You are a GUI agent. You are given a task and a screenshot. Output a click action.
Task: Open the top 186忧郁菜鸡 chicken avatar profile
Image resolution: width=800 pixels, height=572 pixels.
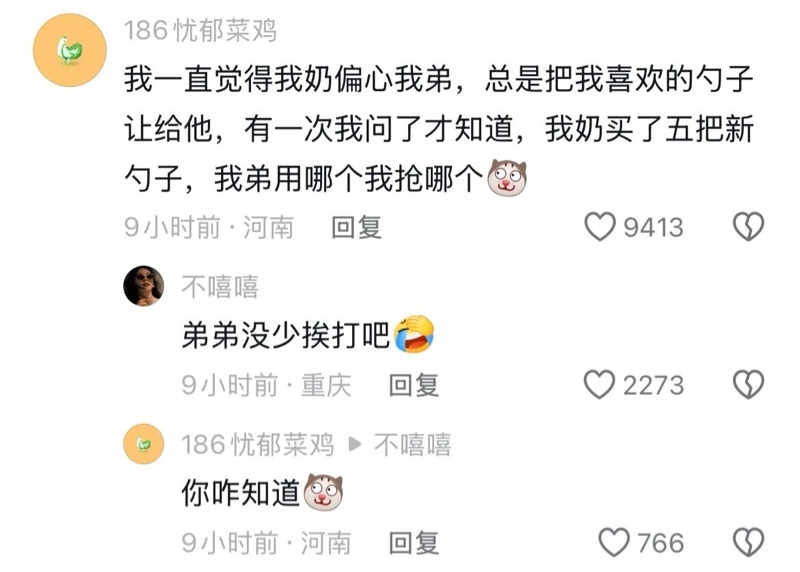(x=69, y=51)
